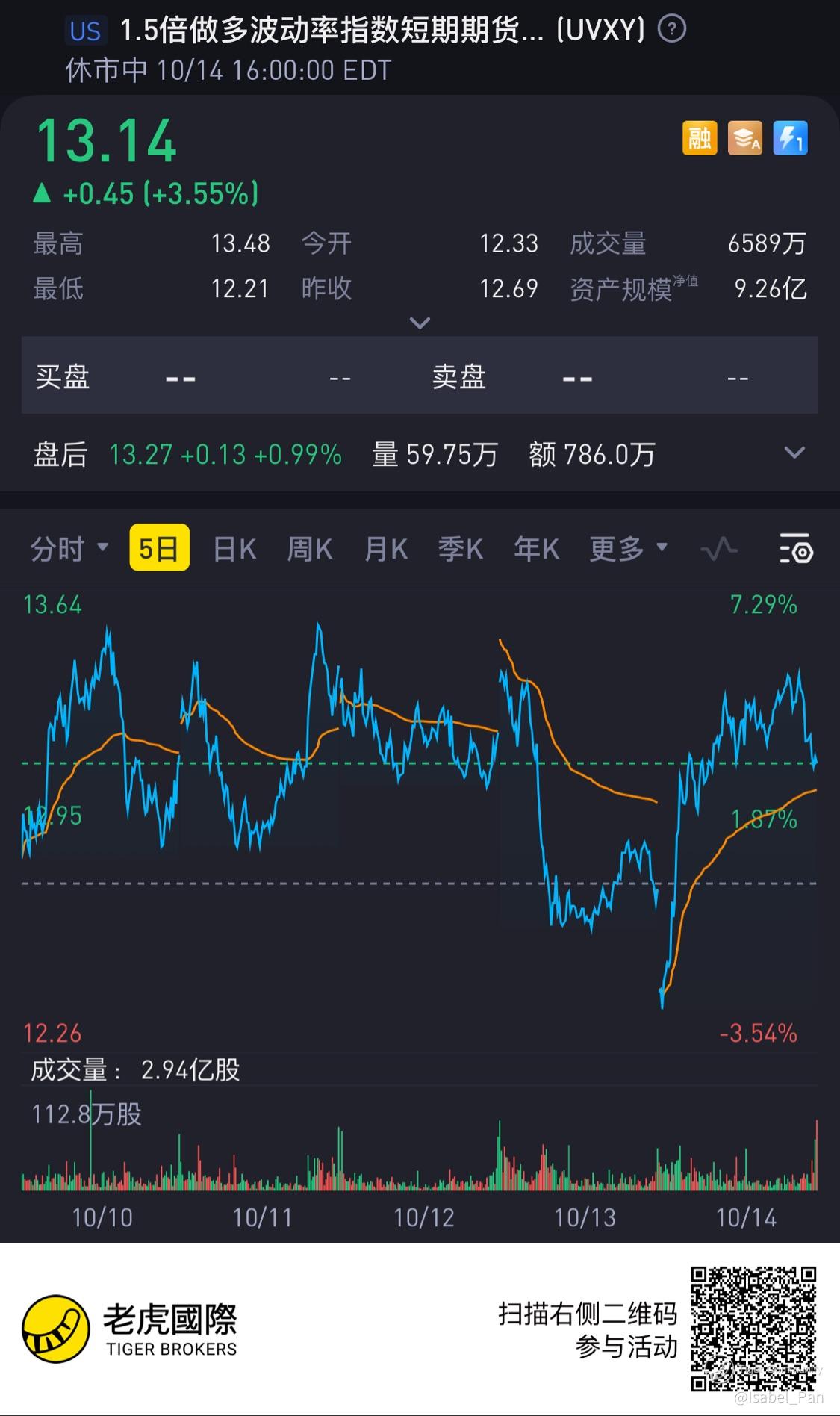Switch to the 周K chart

click(310, 549)
